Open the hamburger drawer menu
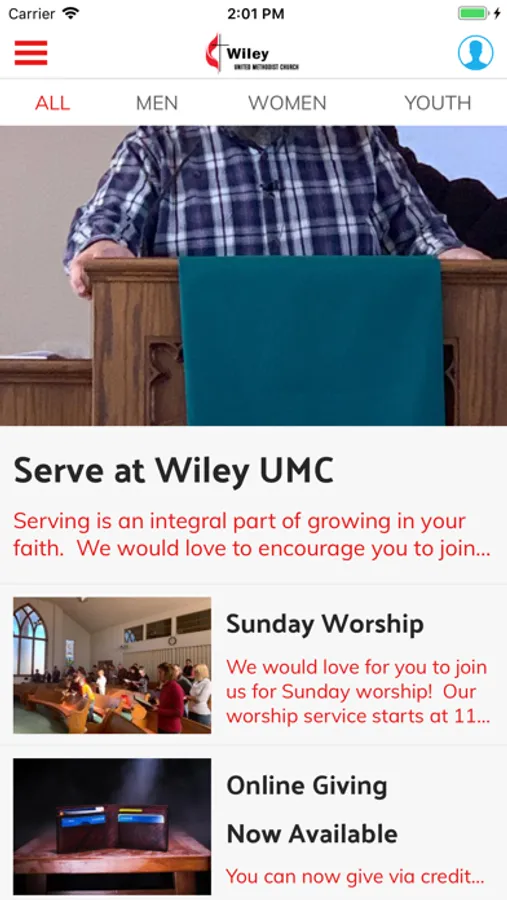The width and height of the screenshot is (507, 900). (x=31, y=53)
